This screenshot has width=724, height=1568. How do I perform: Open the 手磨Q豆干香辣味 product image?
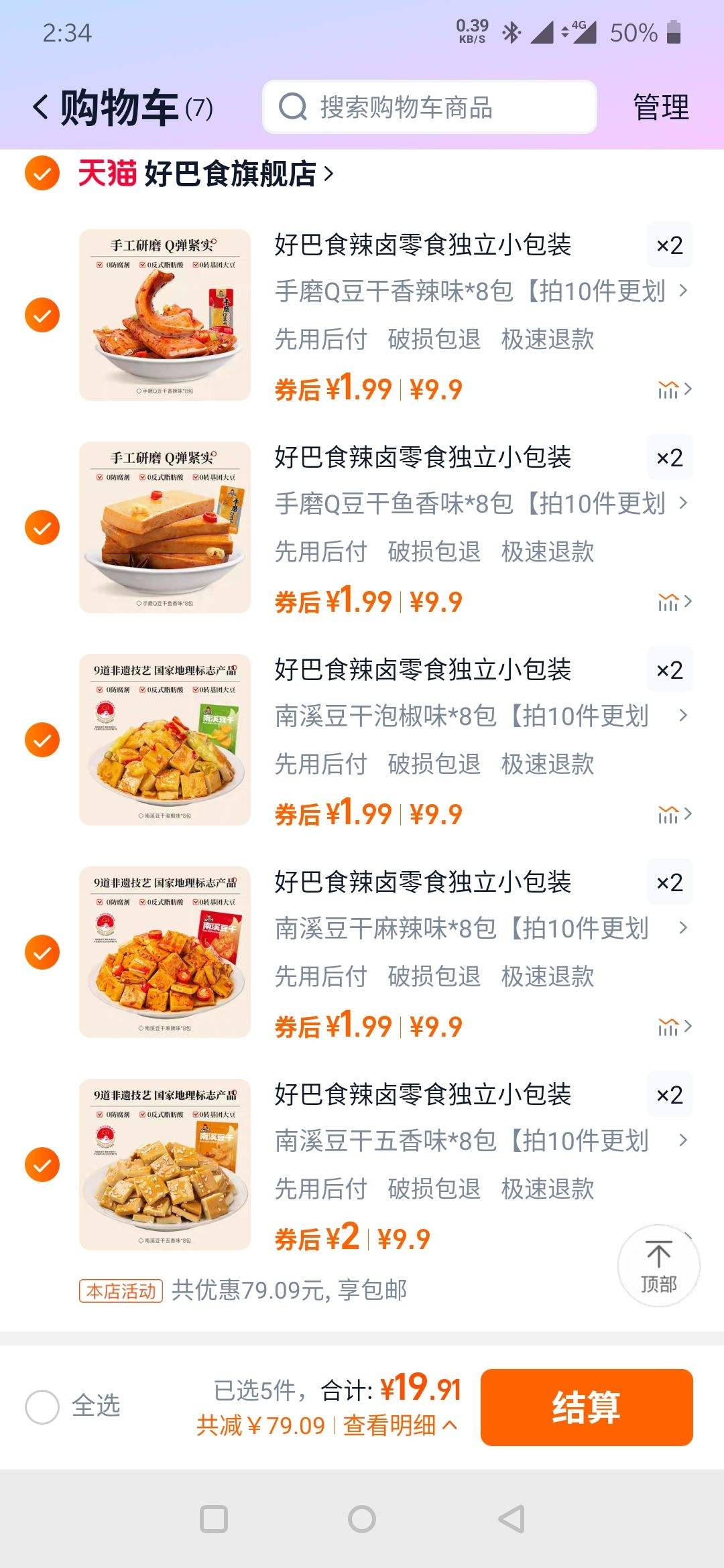click(165, 315)
